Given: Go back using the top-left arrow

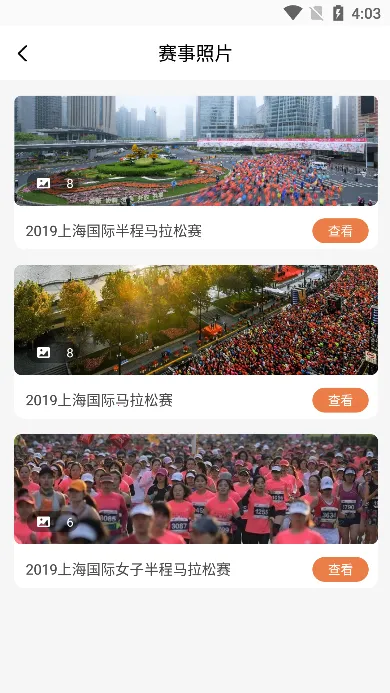Looking at the screenshot, I should pyautogui.click(x=23, y=53).
